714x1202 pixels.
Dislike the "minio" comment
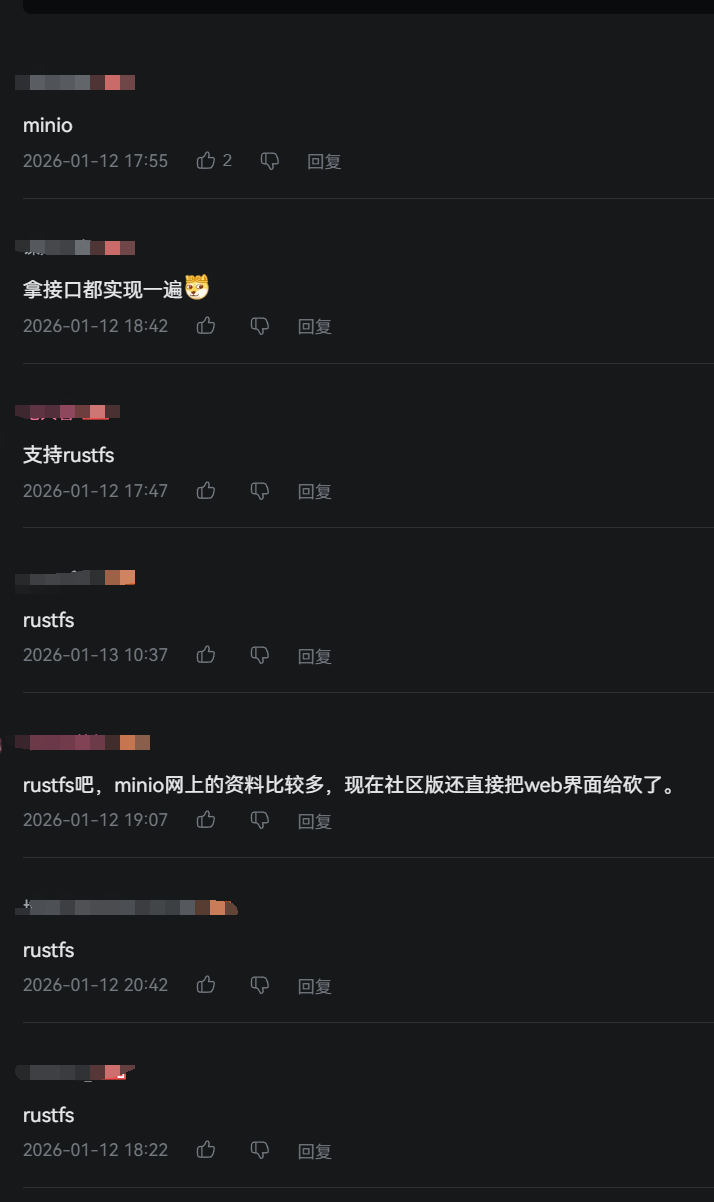pos(269,160)
